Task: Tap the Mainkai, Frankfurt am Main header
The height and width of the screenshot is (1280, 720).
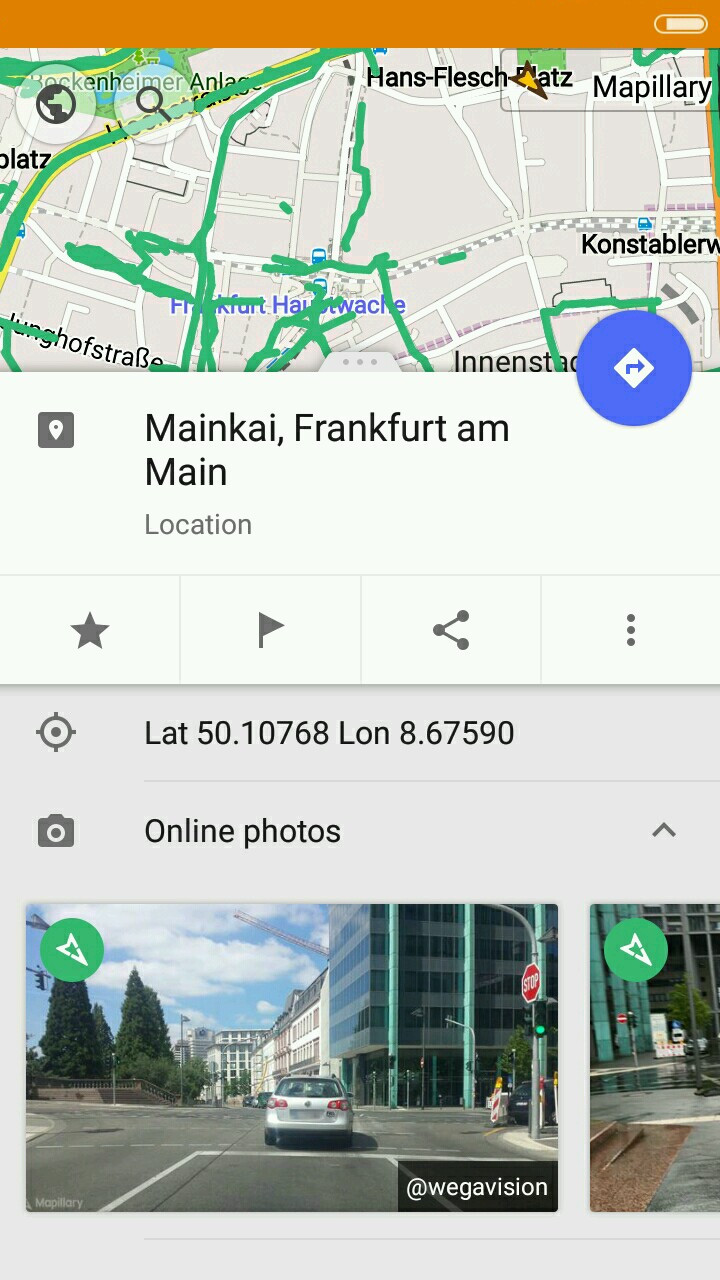Action: tap(327, 450)
